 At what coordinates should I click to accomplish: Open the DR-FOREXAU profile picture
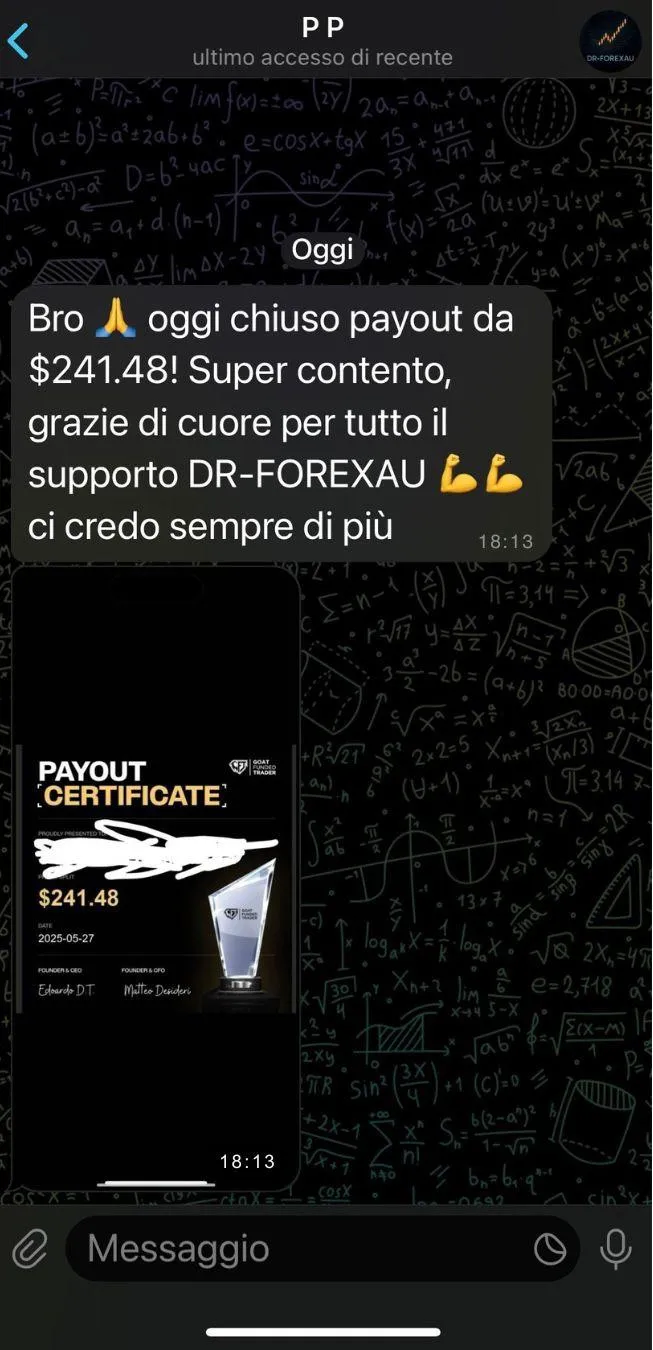pos(610,41)
